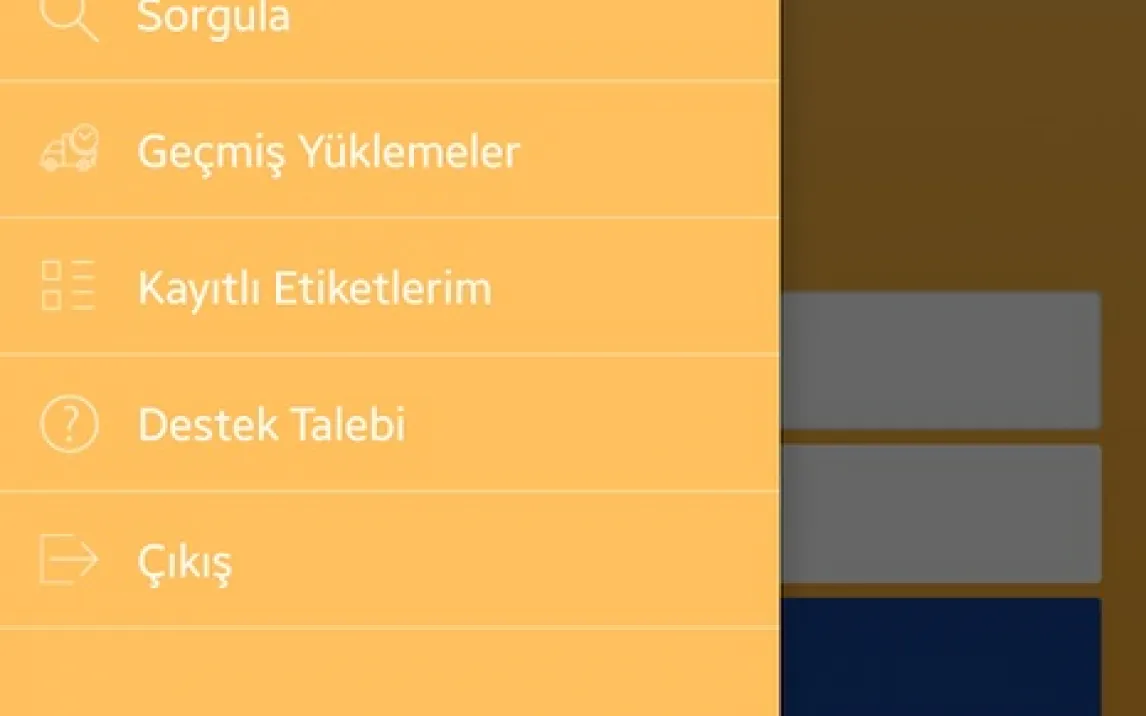1146x716 pixels.
Task: Select Çıkış to log out
Action: pyautogui.click(x=185, y=561)
